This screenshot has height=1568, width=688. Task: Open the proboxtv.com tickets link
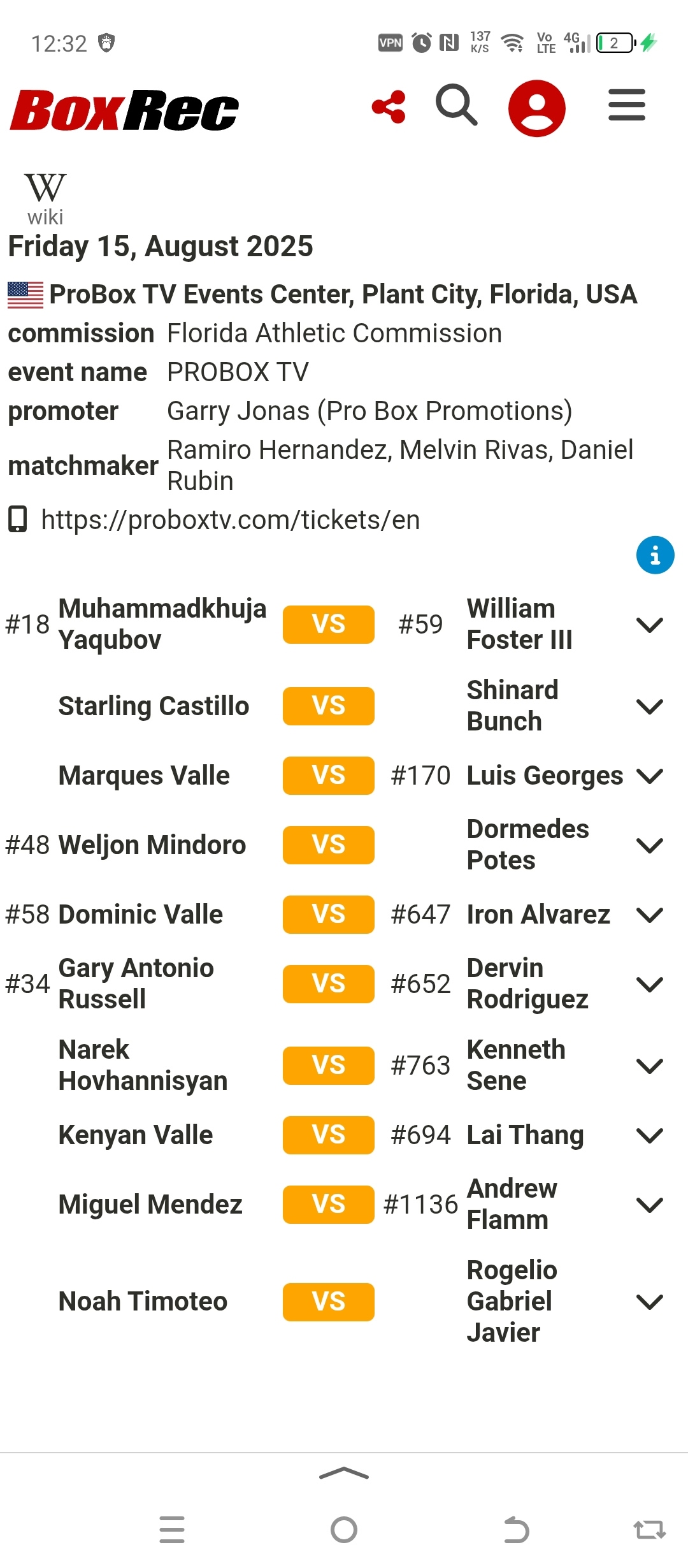[230, 519]
